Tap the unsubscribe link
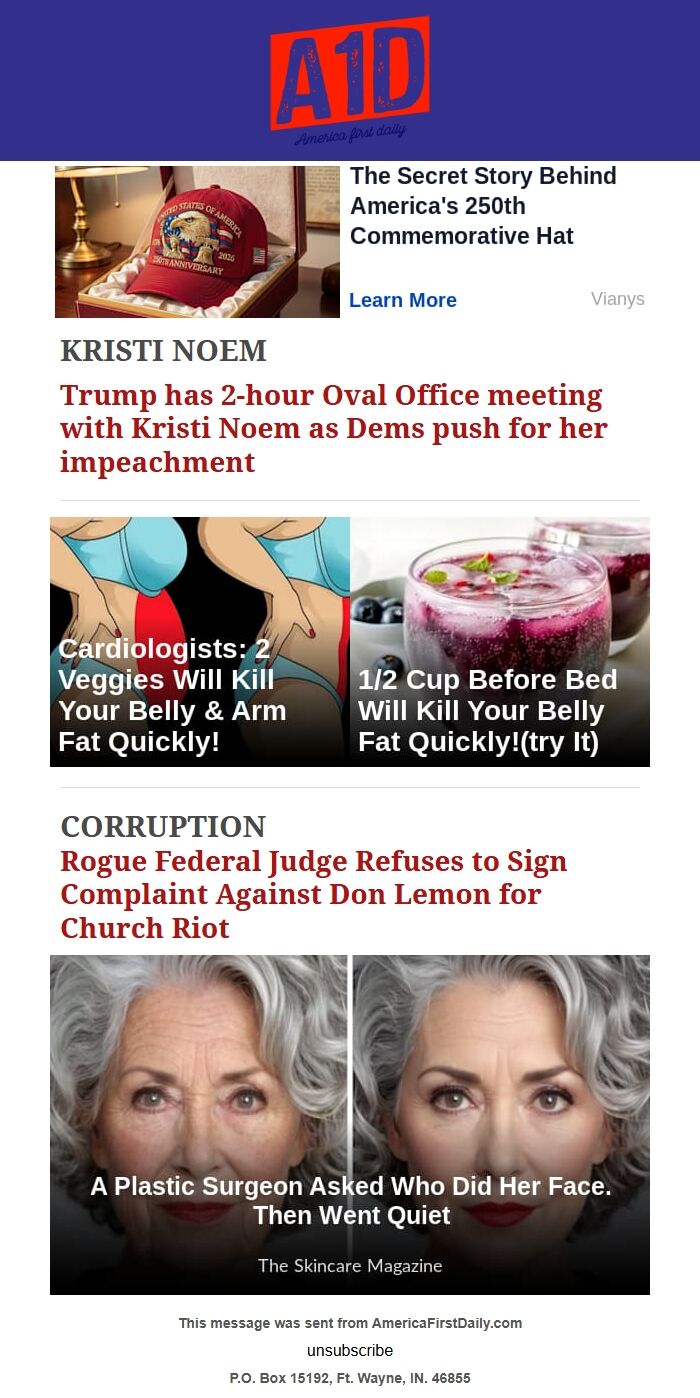Image resolution: width=700 pixels, height=1398 pixels. [x=350, y=1350]
